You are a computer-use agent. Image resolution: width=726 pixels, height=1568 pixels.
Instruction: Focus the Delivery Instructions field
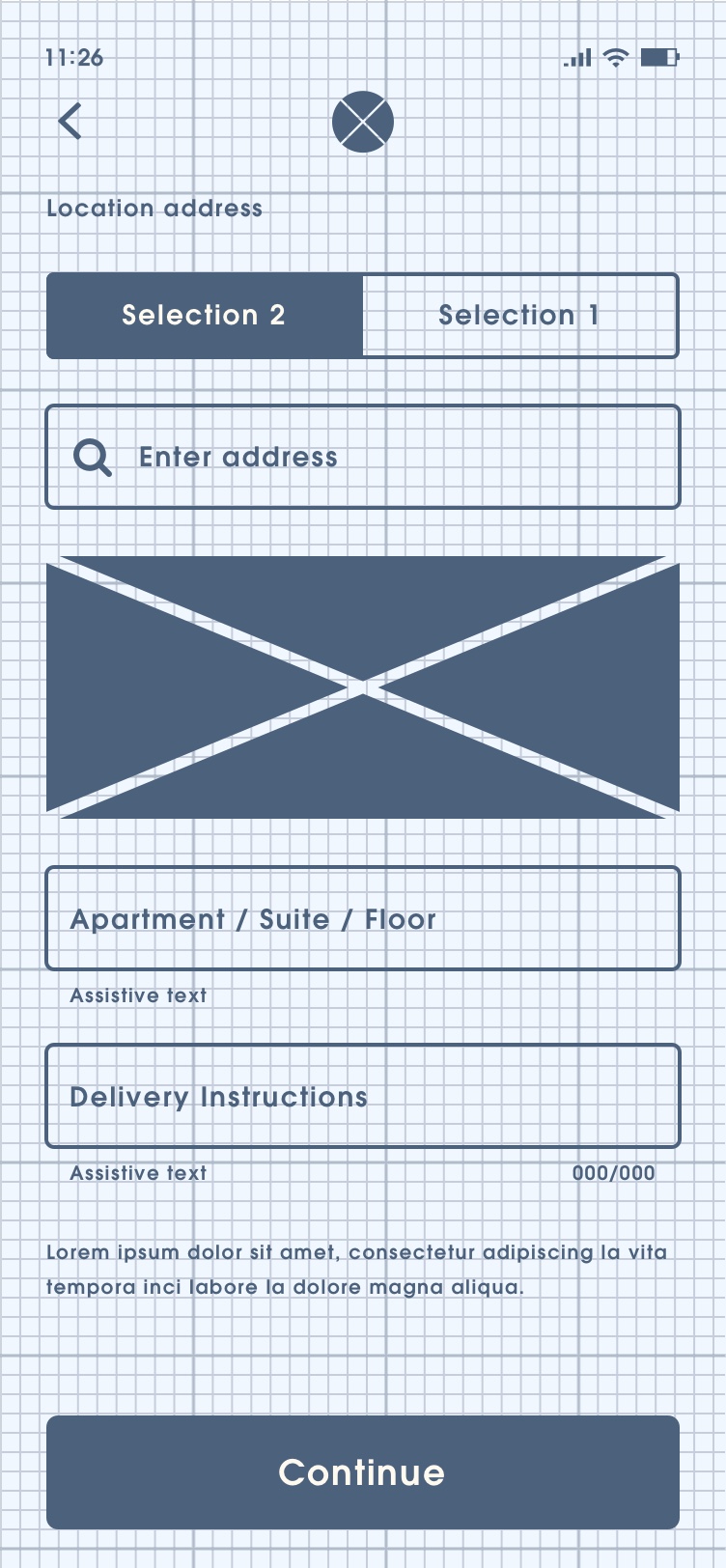pos(363,1096)
